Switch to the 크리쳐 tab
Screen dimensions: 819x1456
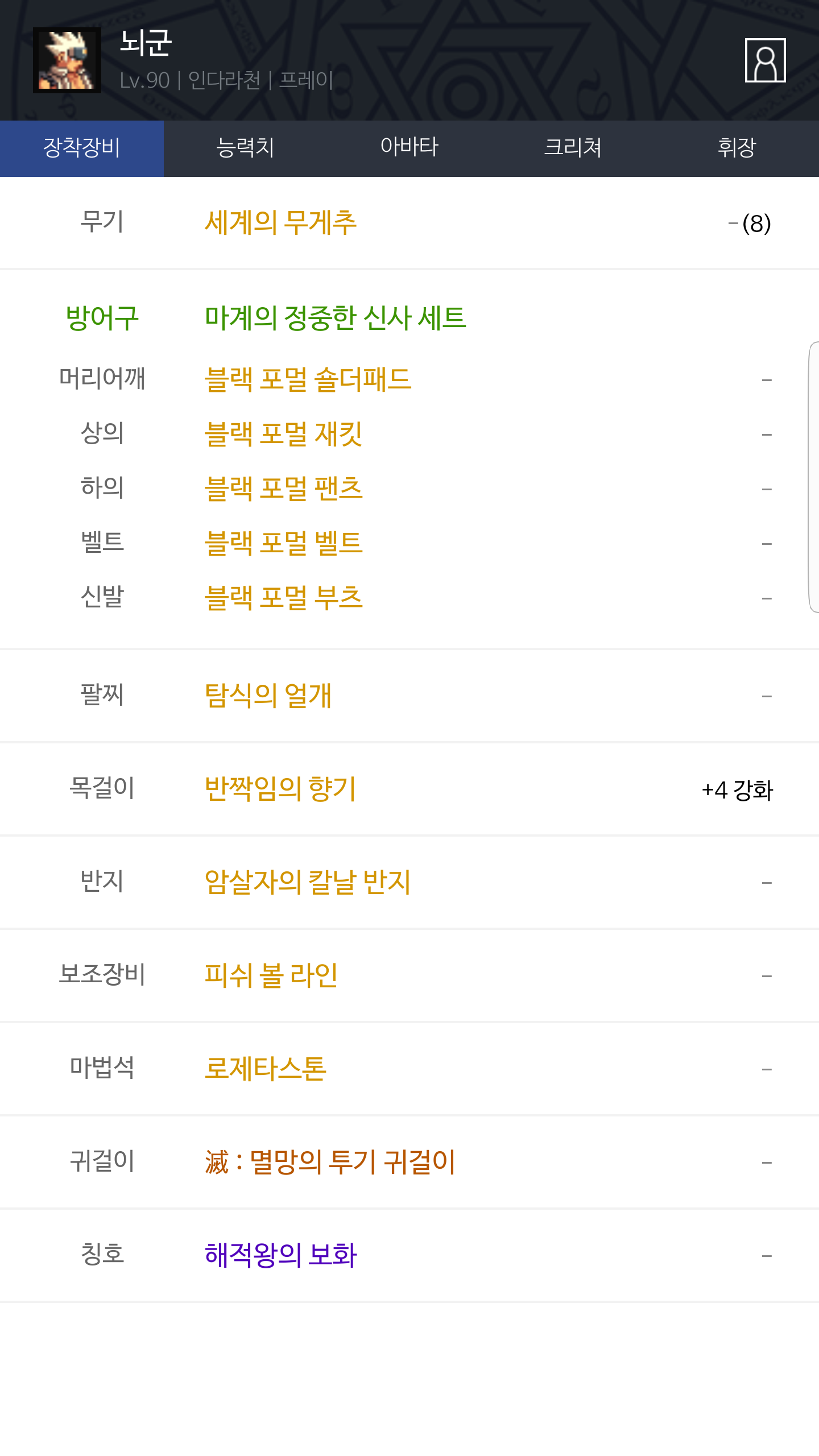(x=573, y=148)
